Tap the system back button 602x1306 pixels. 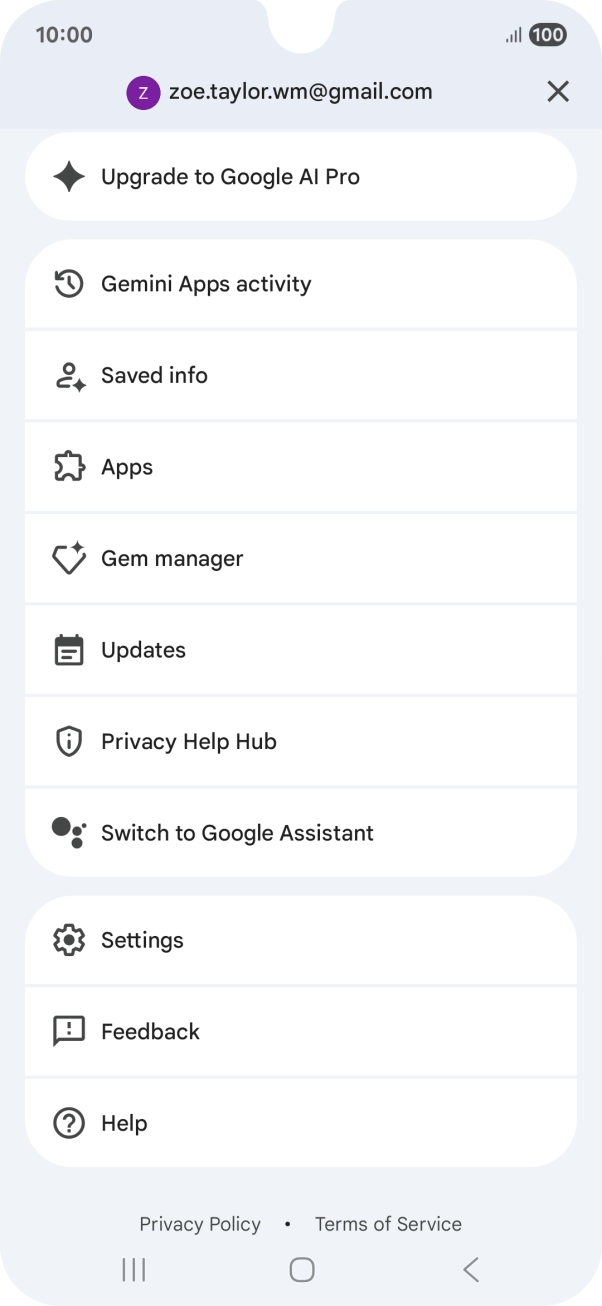471,1270
